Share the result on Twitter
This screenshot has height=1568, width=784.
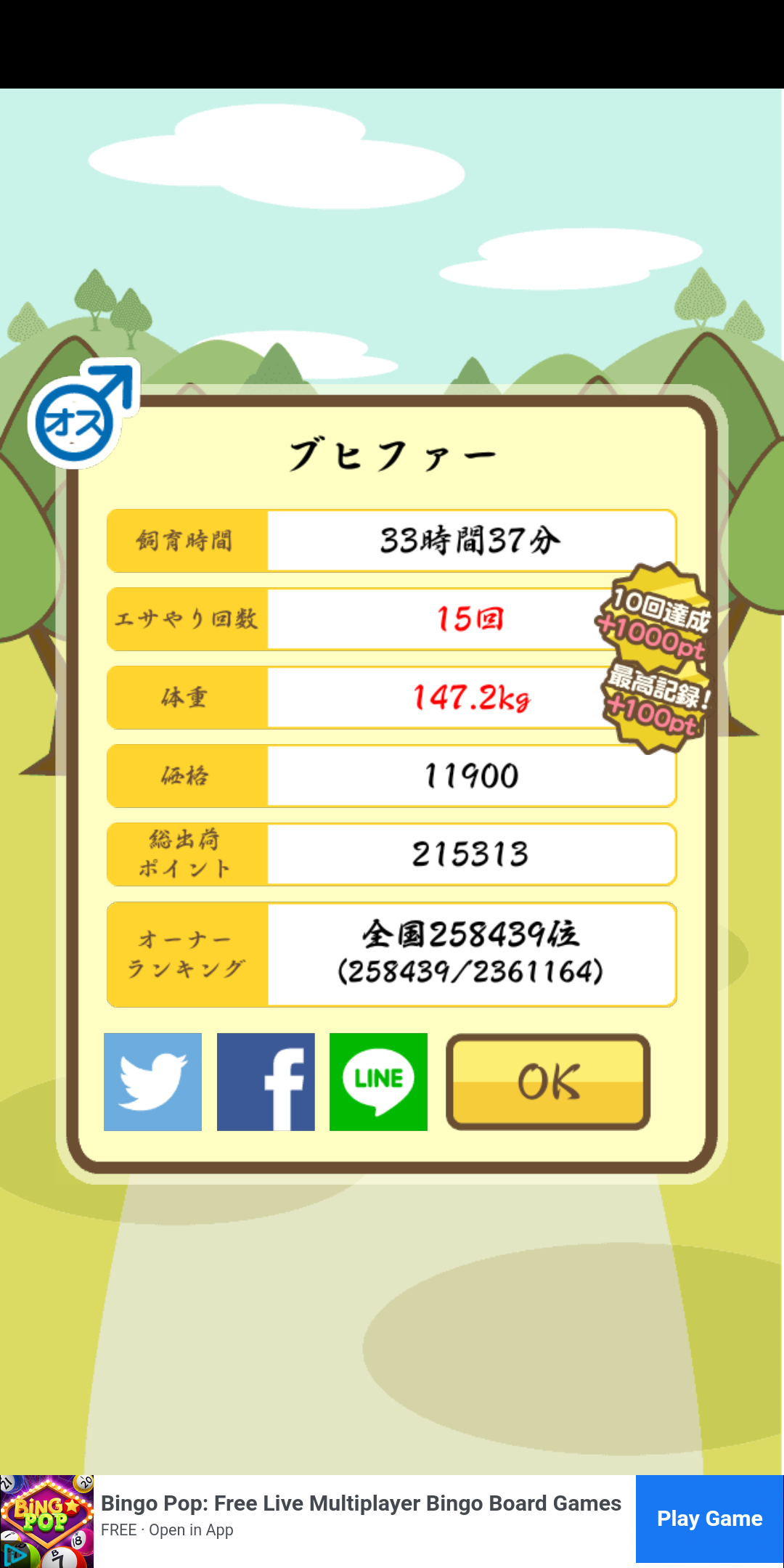pyautogui.click(x=152, y=1082)
